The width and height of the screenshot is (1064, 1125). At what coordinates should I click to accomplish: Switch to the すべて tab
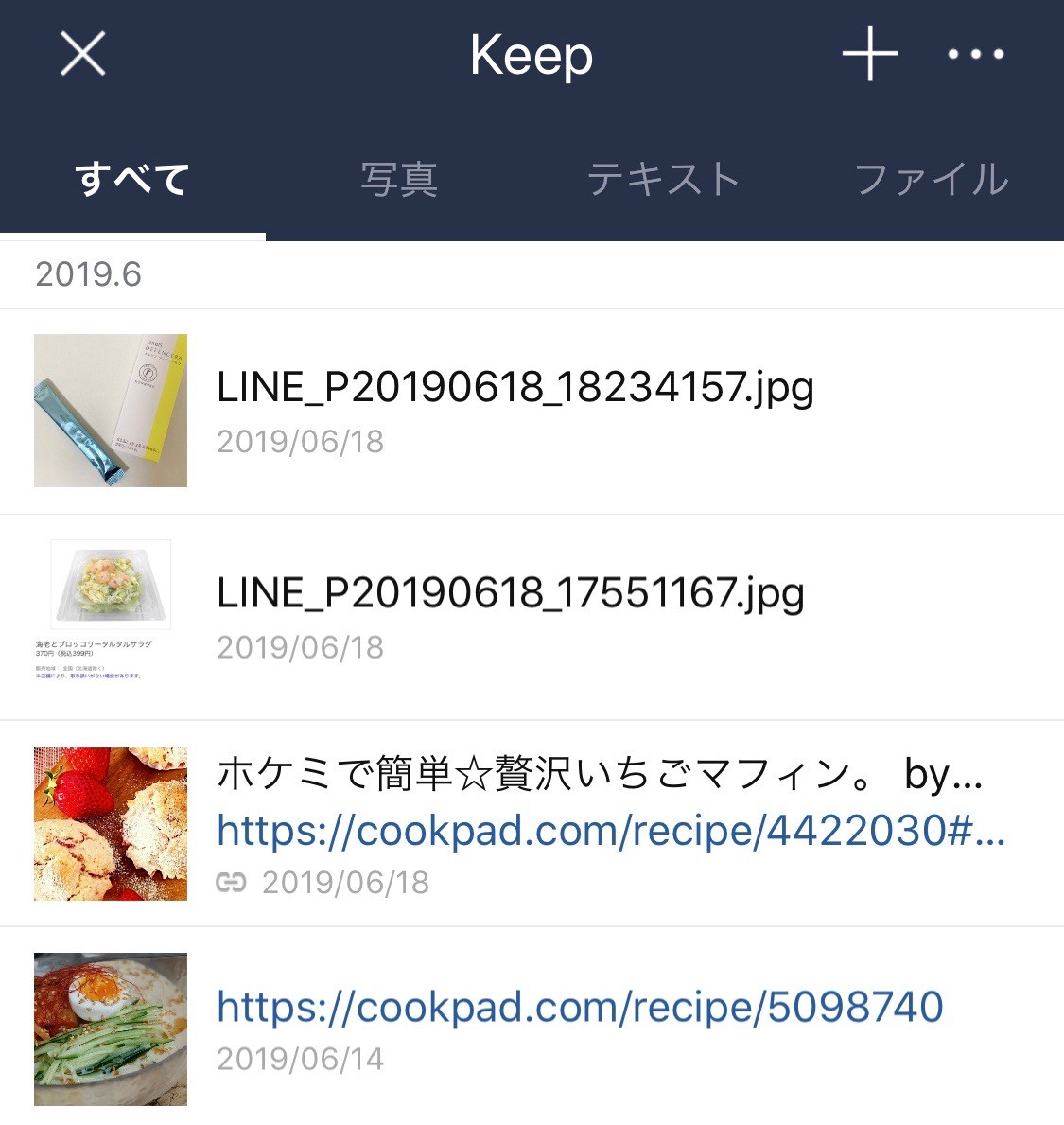pos(132,179)
